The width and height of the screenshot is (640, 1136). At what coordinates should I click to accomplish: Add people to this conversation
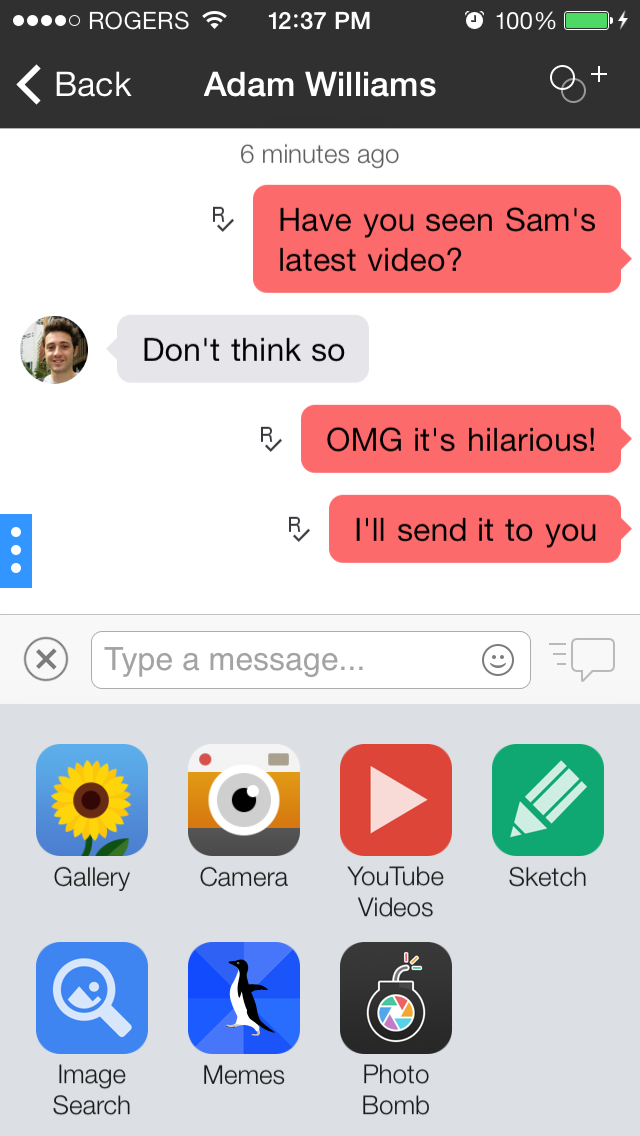[578, 83]
